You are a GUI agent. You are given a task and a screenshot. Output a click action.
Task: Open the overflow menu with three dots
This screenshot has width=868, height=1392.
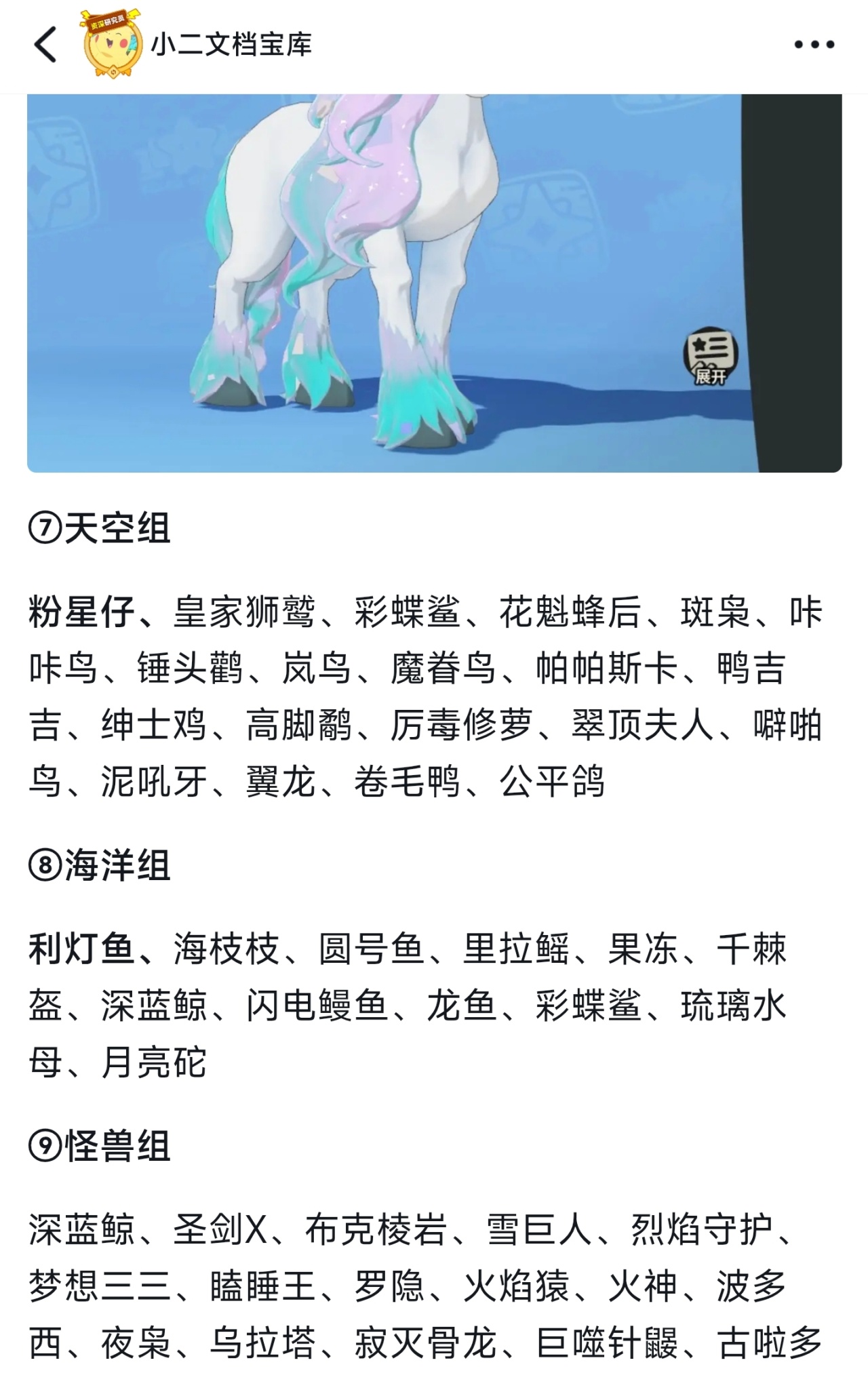[814, 45]
